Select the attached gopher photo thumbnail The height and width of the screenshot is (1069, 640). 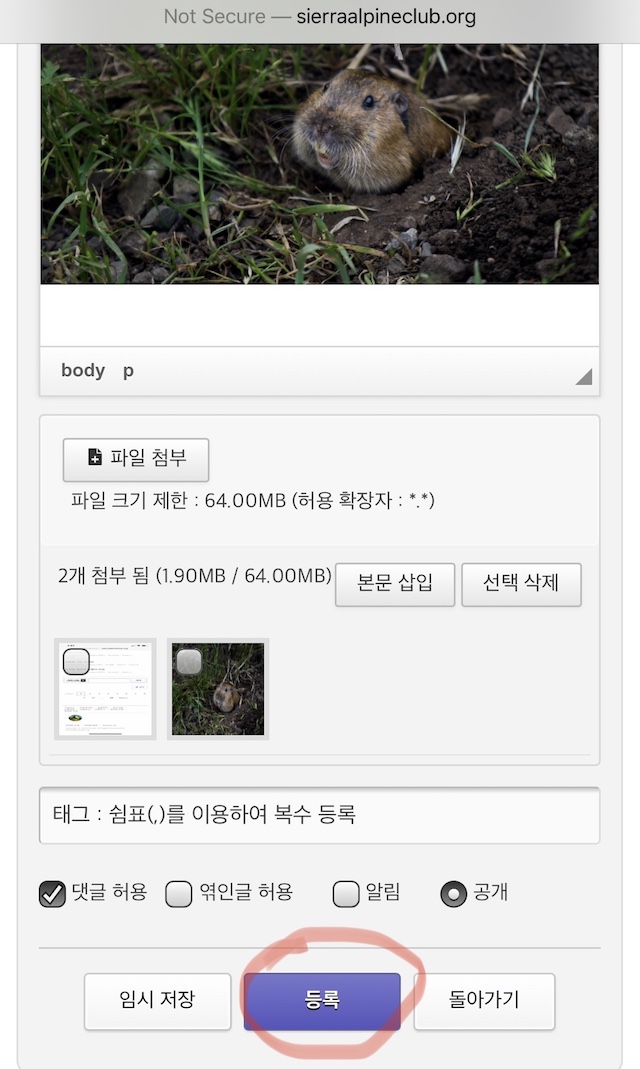(218, 689)
